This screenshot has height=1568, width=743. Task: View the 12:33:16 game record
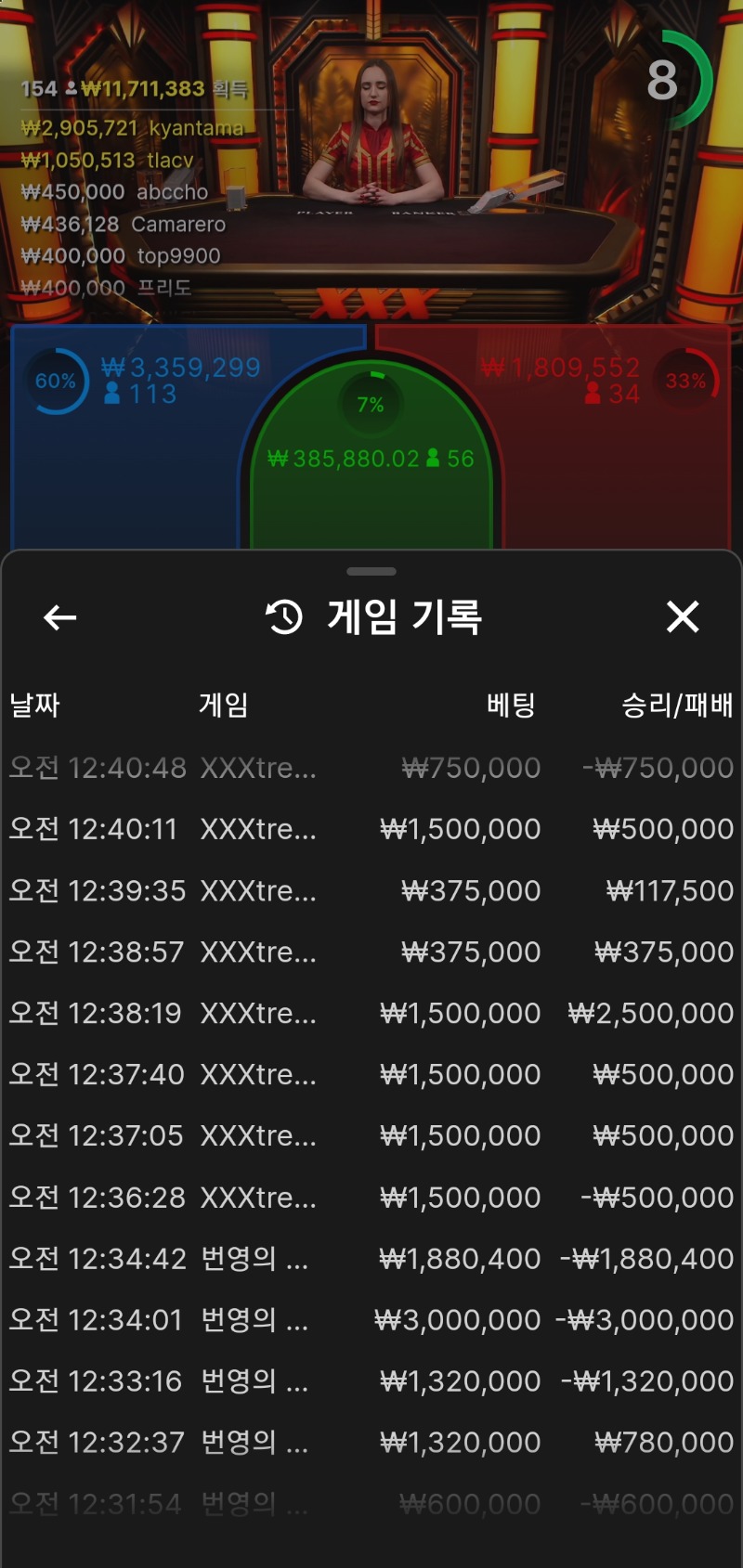pos(371,1380)
